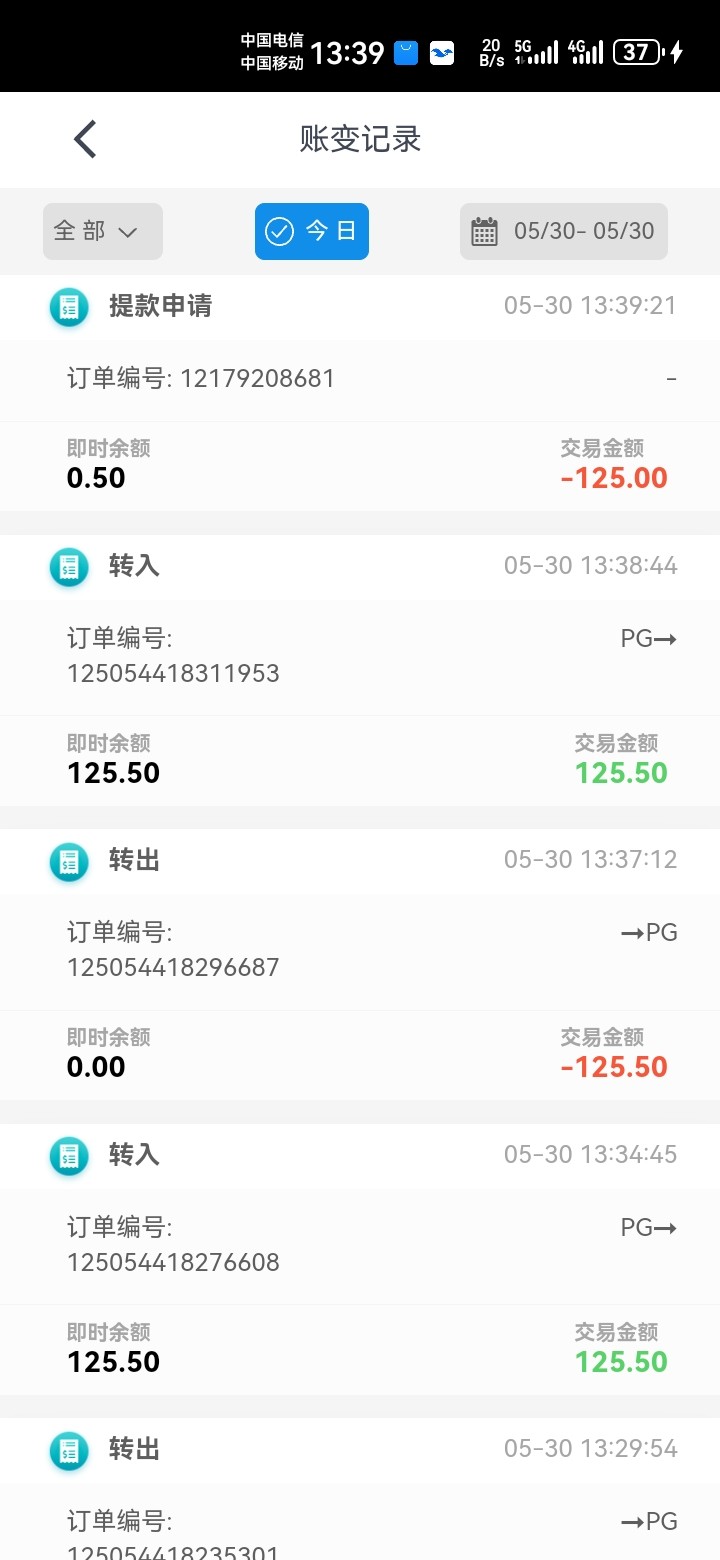Expand the 全部 type filter dropdown
Screen dimensions: 720x1560
[x=102, y=231]
